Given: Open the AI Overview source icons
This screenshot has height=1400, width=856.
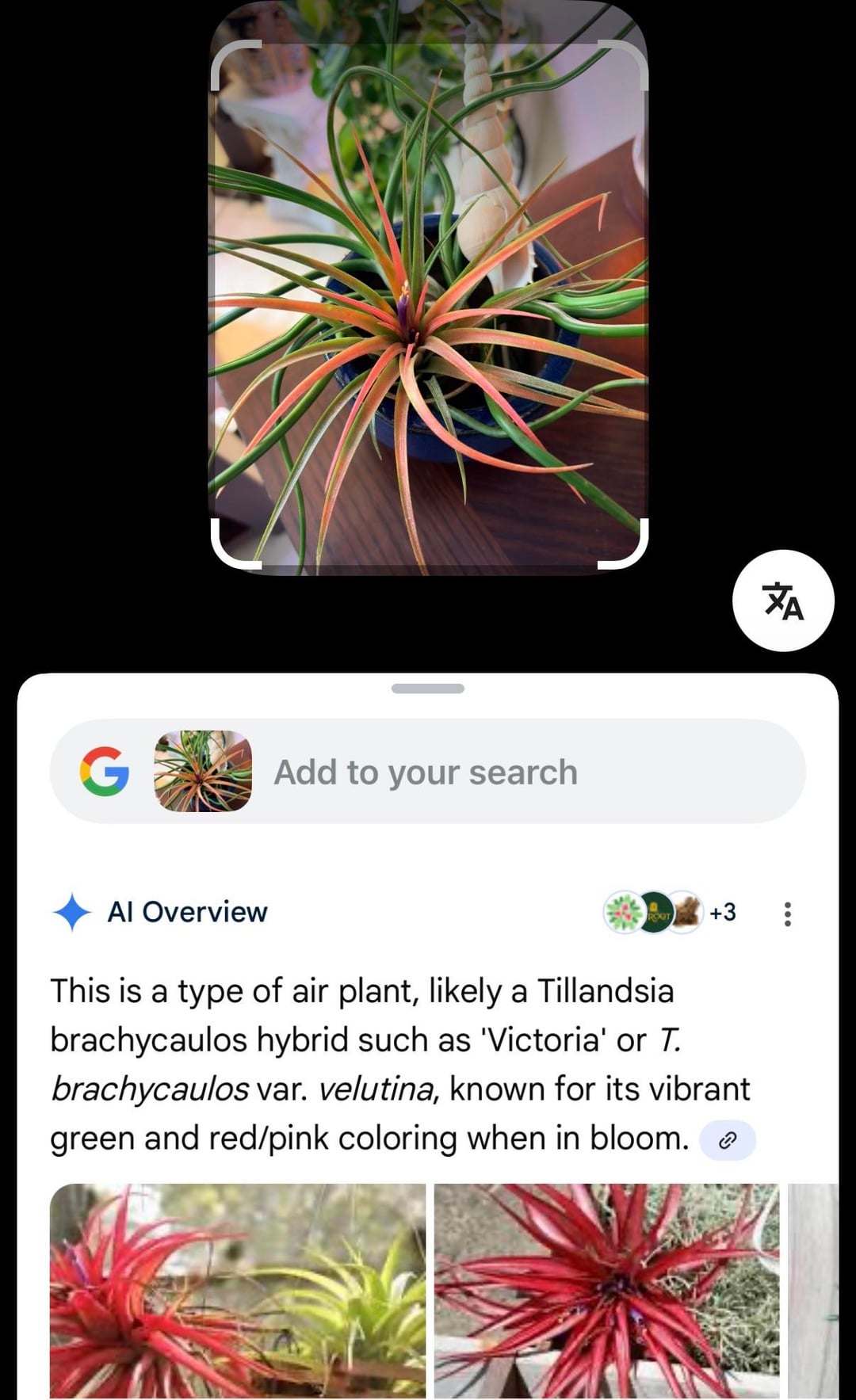Looking at the screenshot, I should tap(670, 913).
